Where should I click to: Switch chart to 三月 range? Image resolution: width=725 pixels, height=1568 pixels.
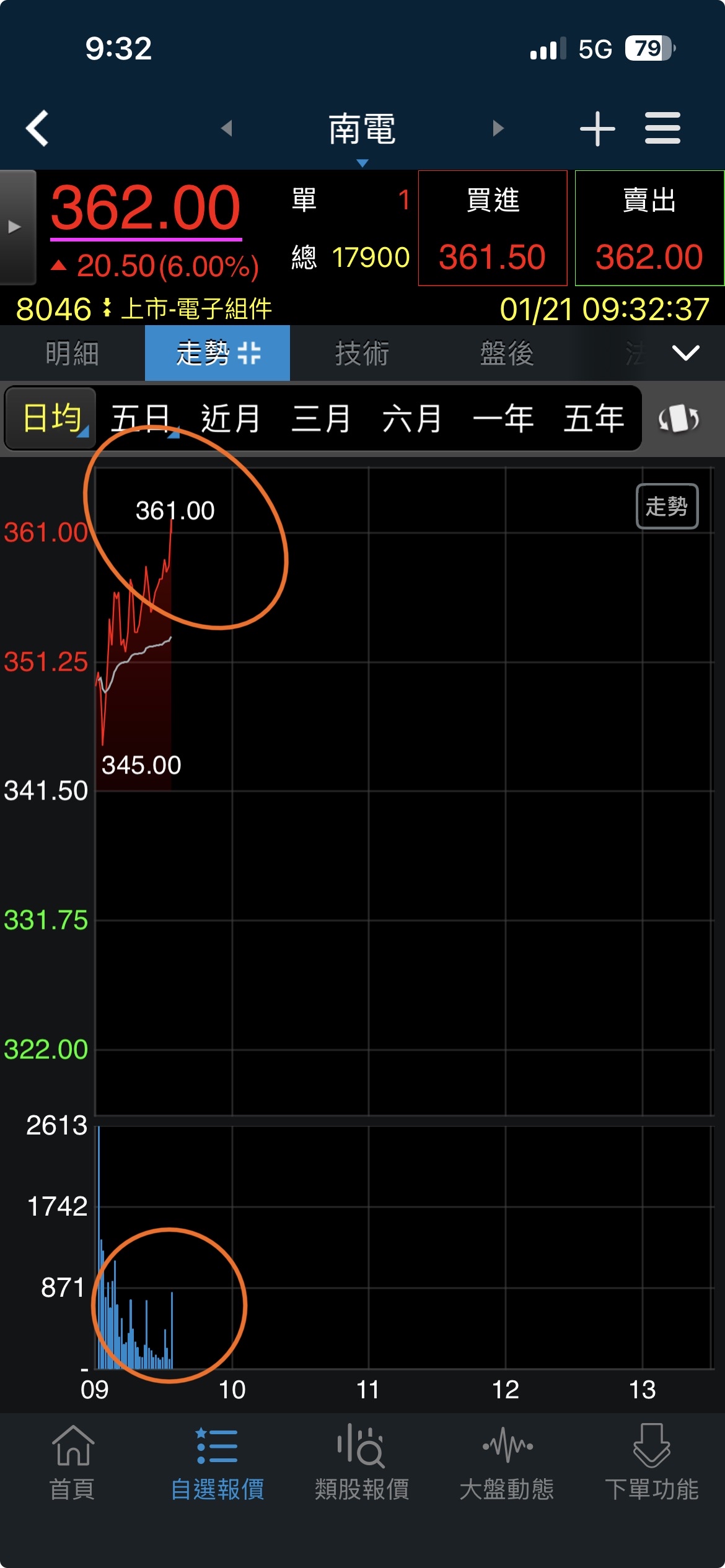point(321,419)
